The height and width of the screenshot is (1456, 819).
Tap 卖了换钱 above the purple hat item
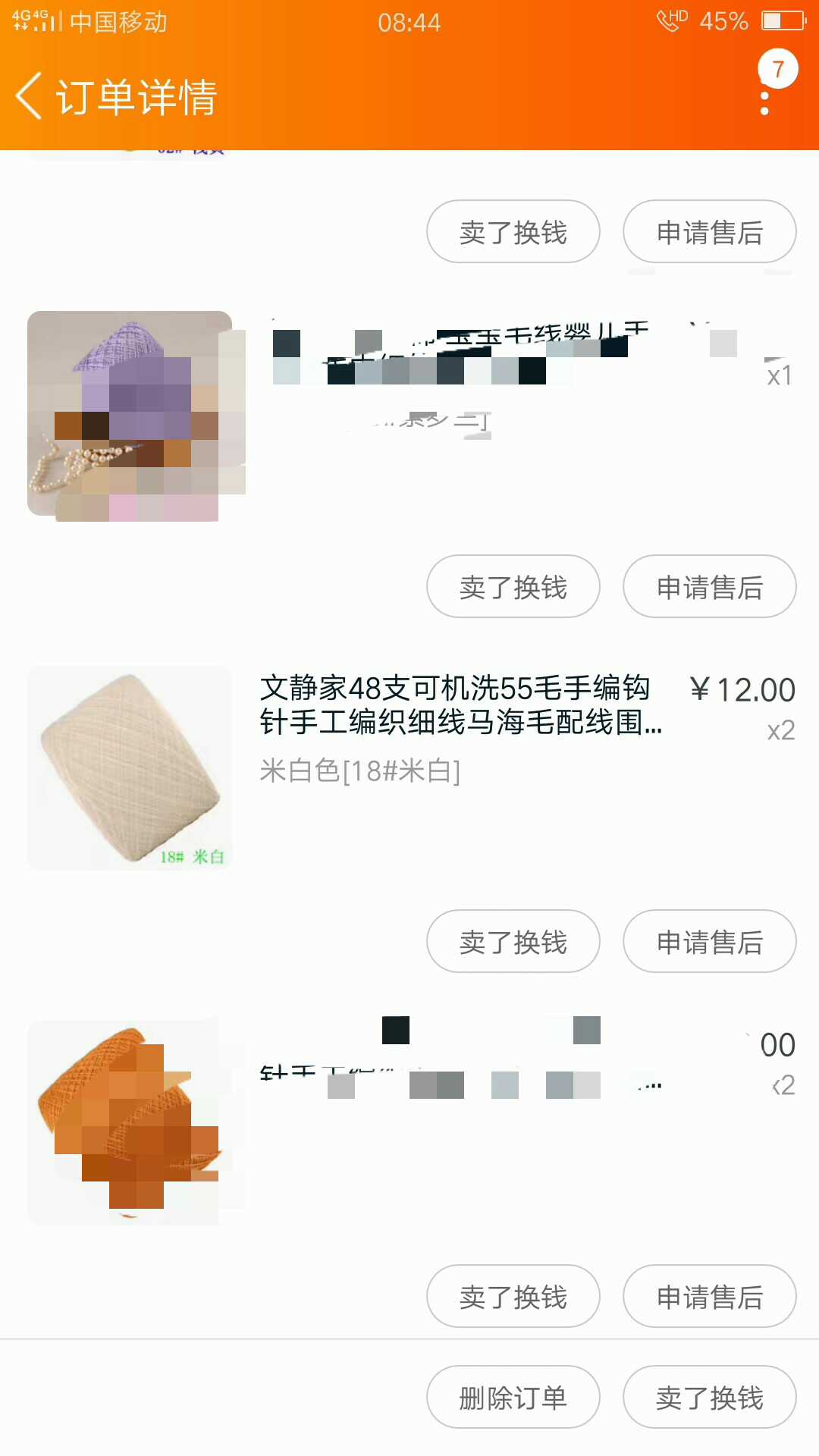point(513,231)
